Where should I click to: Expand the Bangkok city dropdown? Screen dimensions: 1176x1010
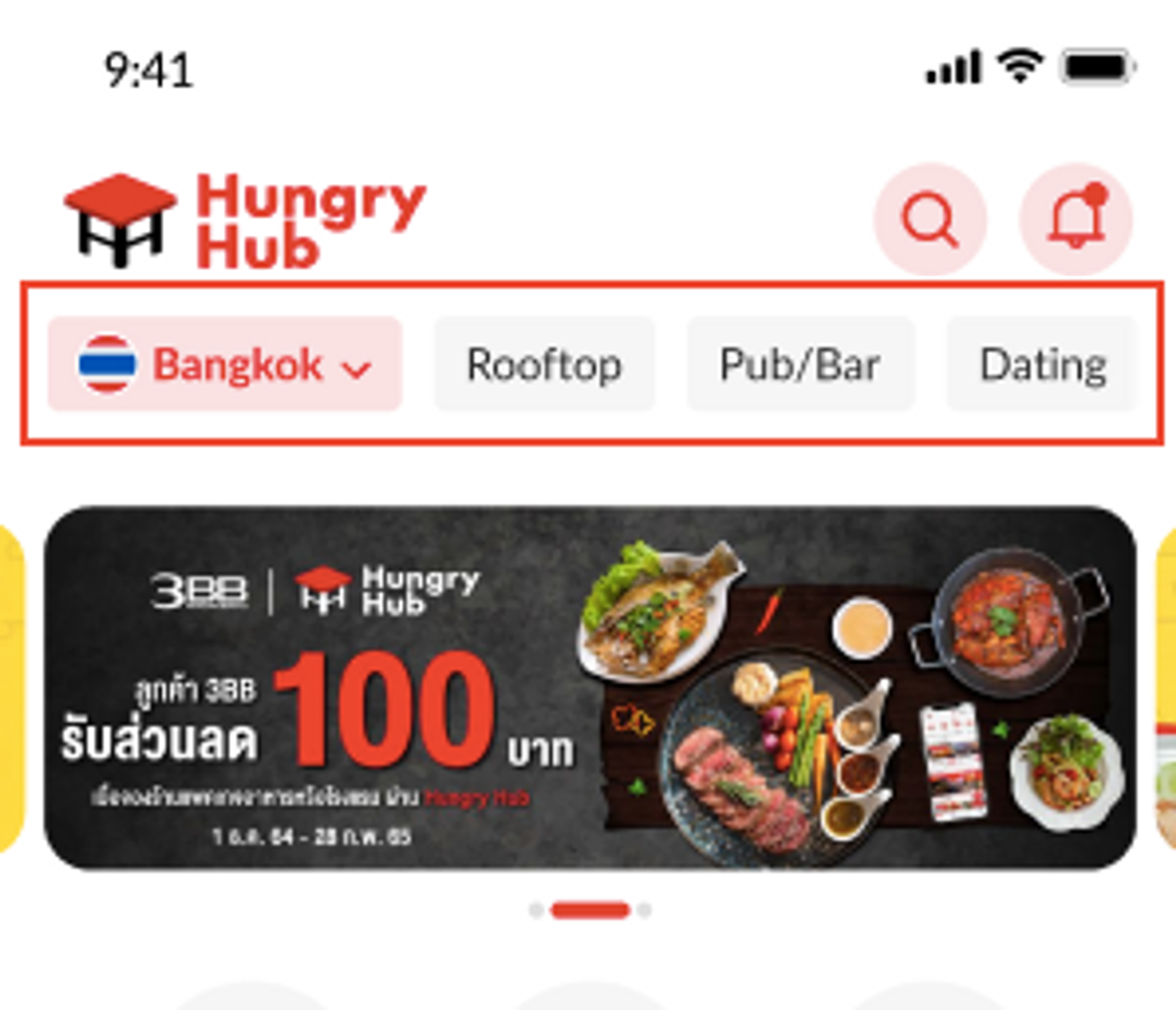coord(225,364)
